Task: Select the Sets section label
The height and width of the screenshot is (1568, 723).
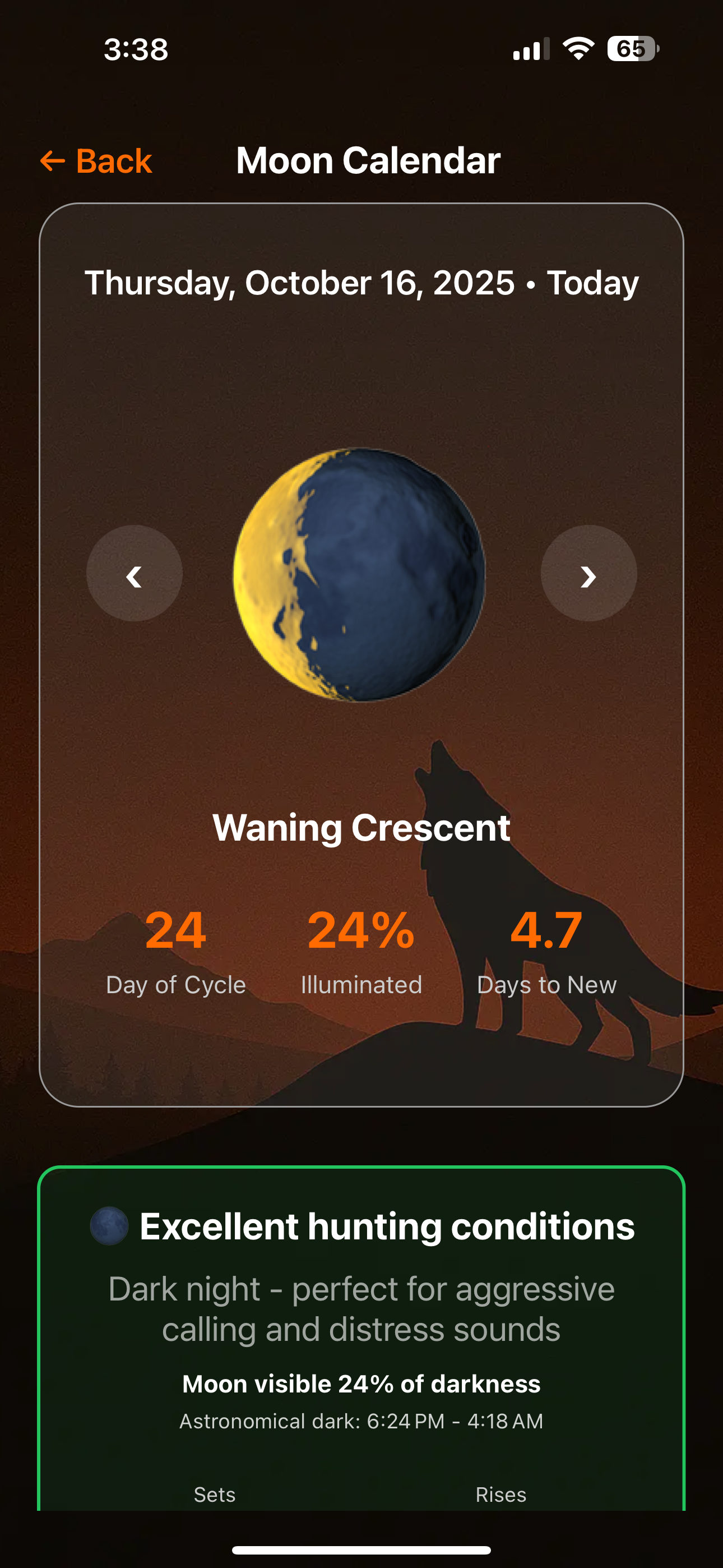Action: tap(214, 1495)
